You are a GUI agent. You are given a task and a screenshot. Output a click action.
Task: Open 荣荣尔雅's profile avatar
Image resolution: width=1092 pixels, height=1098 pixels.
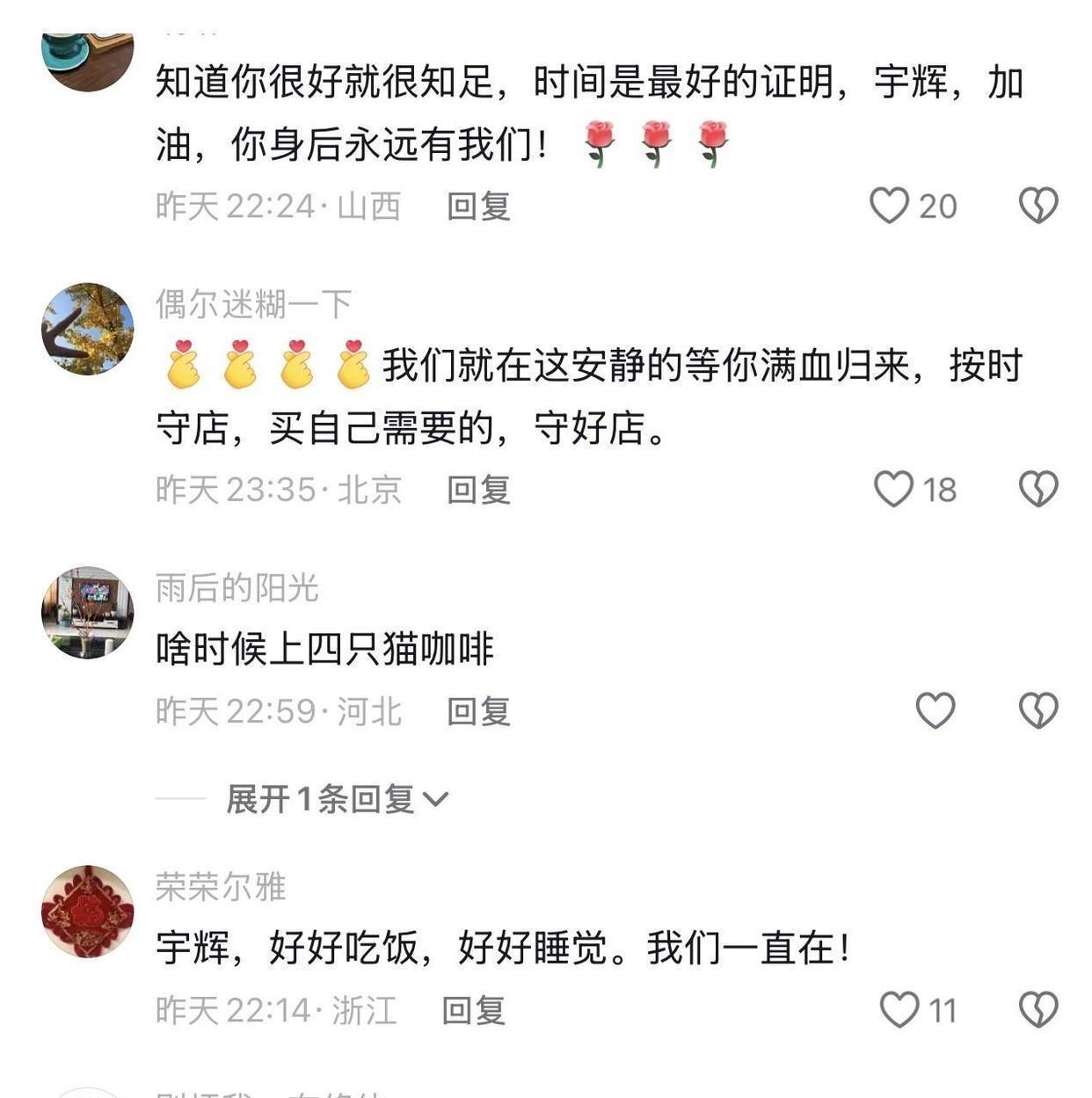(x=88, y=911)
